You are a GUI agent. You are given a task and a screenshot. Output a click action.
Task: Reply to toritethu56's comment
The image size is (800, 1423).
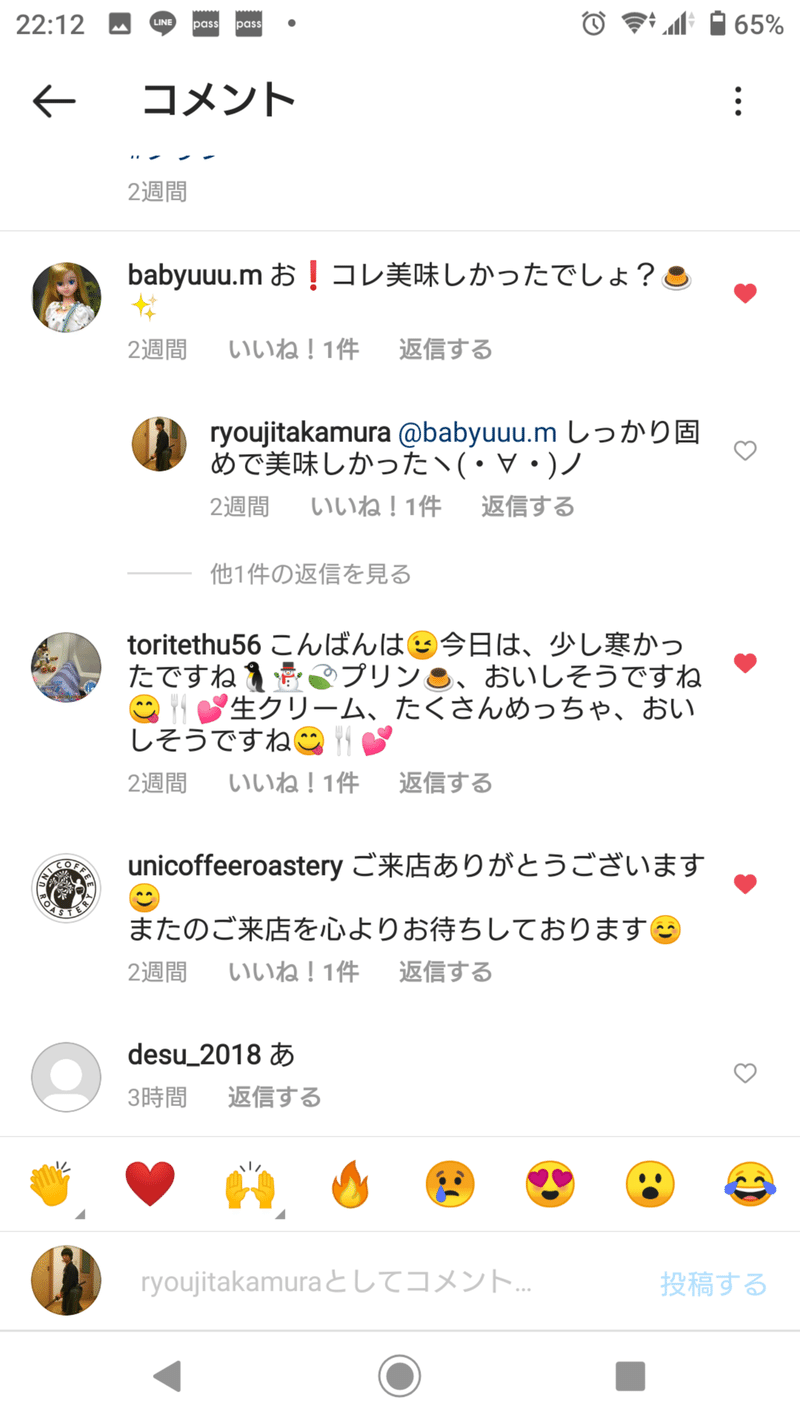click(445, 782)
